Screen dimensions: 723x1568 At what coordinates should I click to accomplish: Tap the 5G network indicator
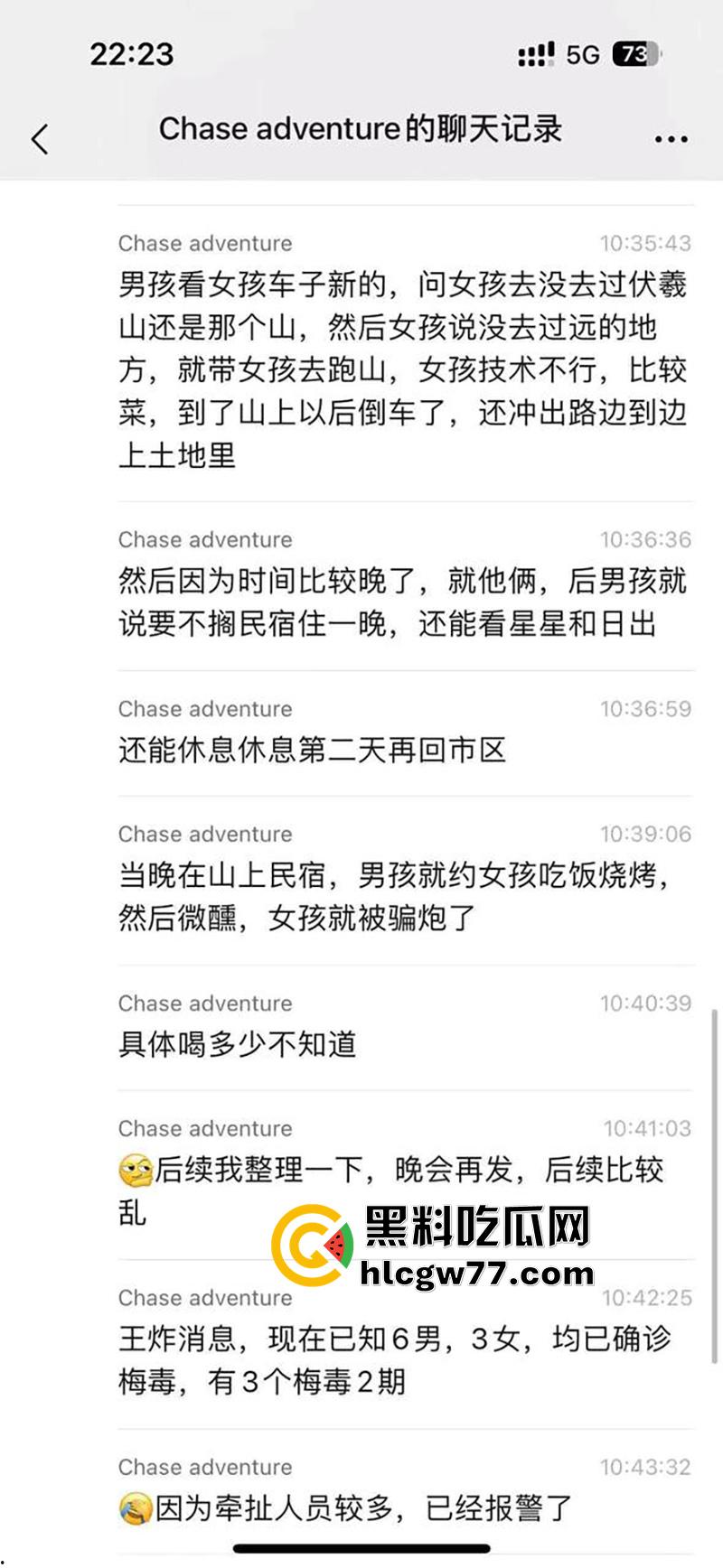pos(578,55)
